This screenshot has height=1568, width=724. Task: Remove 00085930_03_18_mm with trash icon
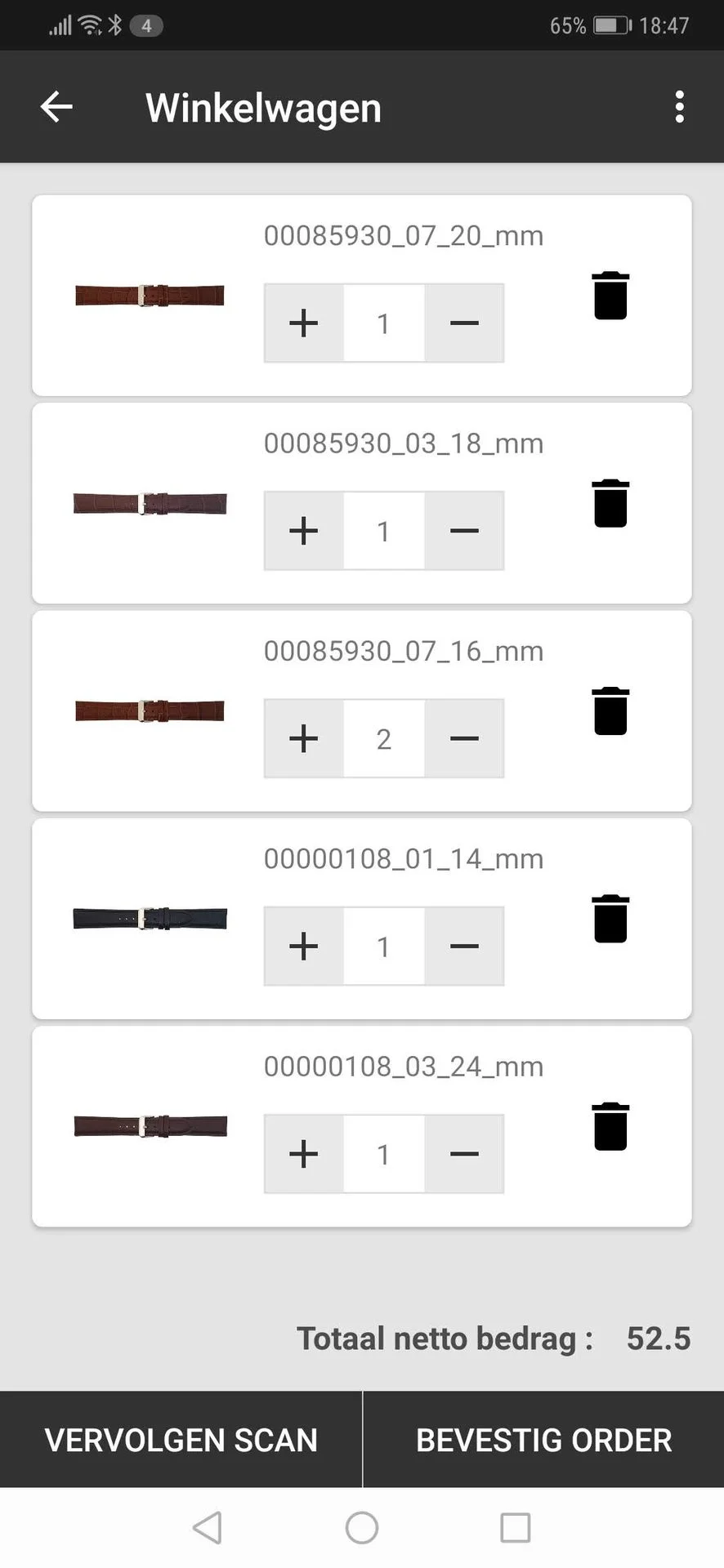[x=610, y=503]
